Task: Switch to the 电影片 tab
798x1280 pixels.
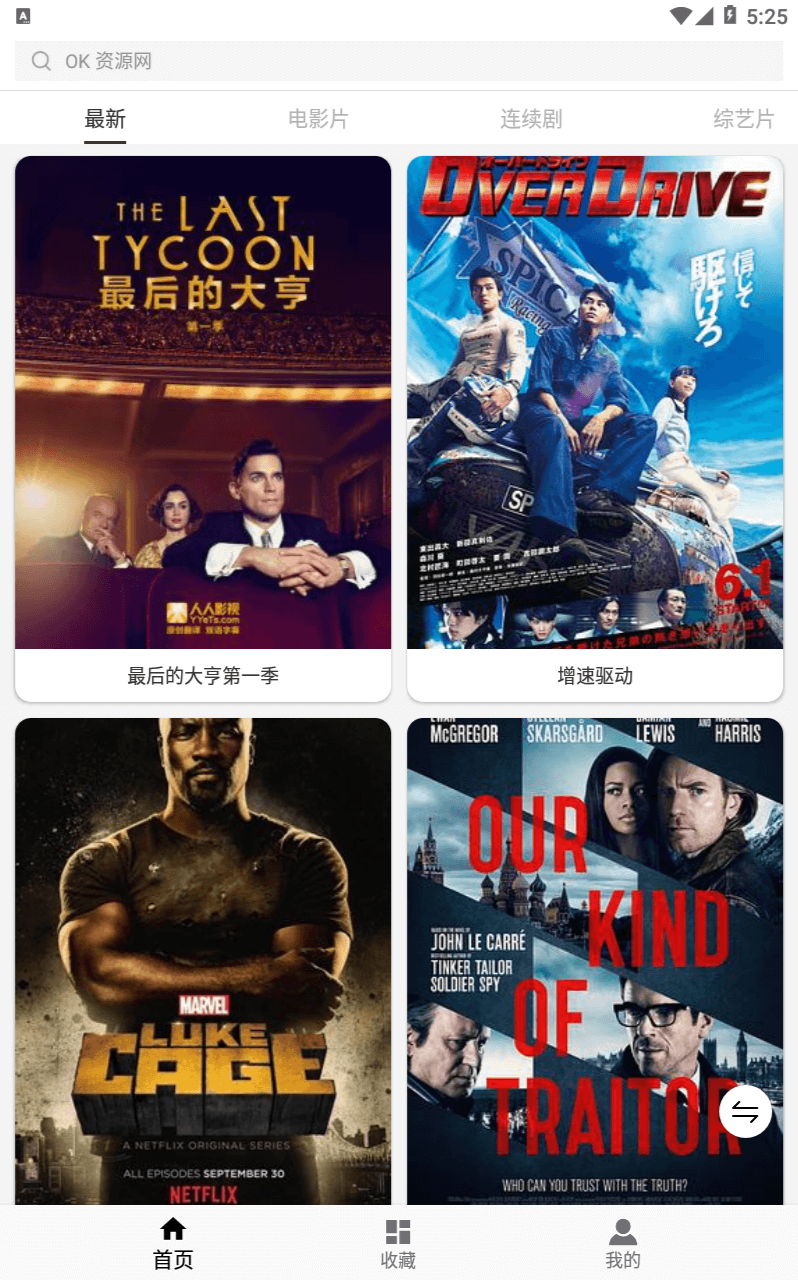Action: 318,119
